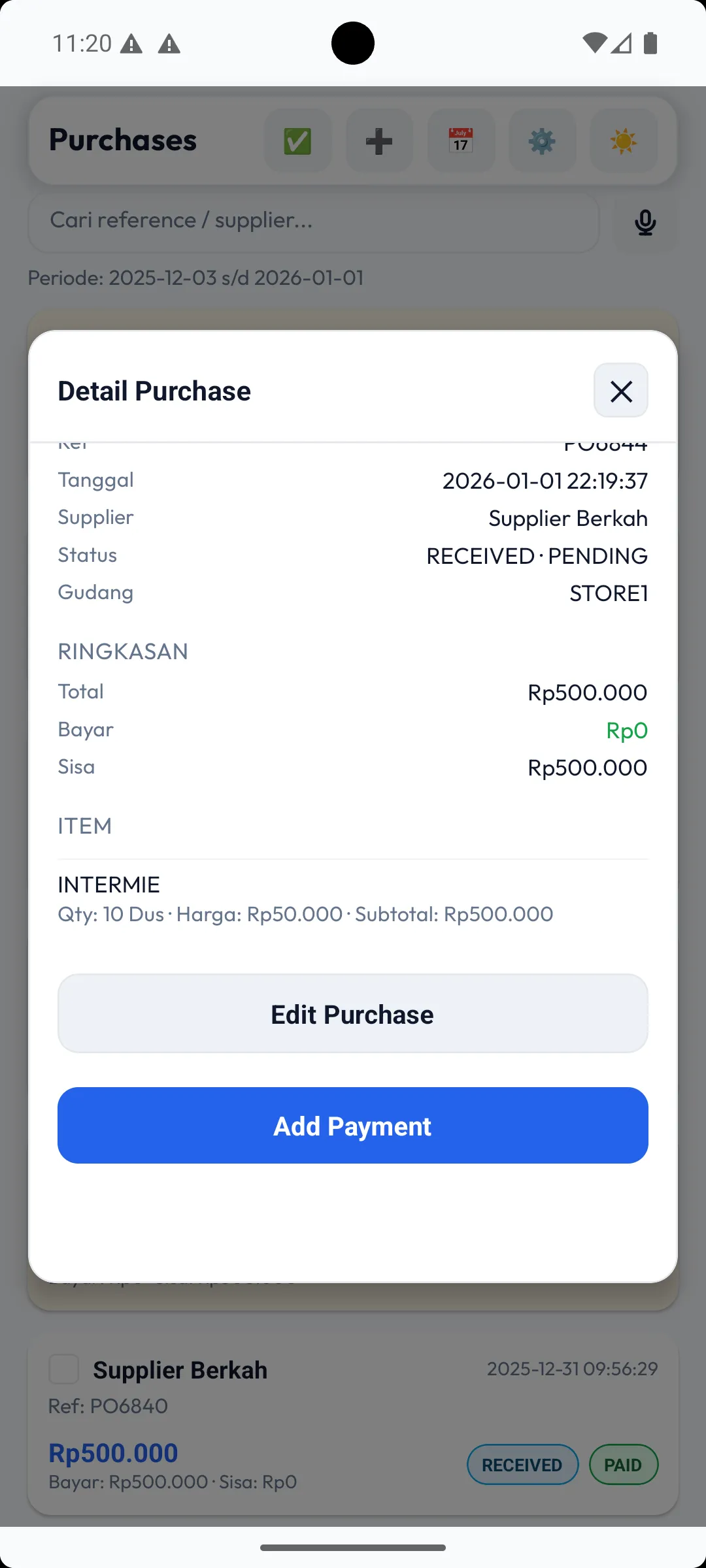Tap the checkmark icon in the Purchases toolbar
Screen dimensions: 706x1568
coord(297,141)
